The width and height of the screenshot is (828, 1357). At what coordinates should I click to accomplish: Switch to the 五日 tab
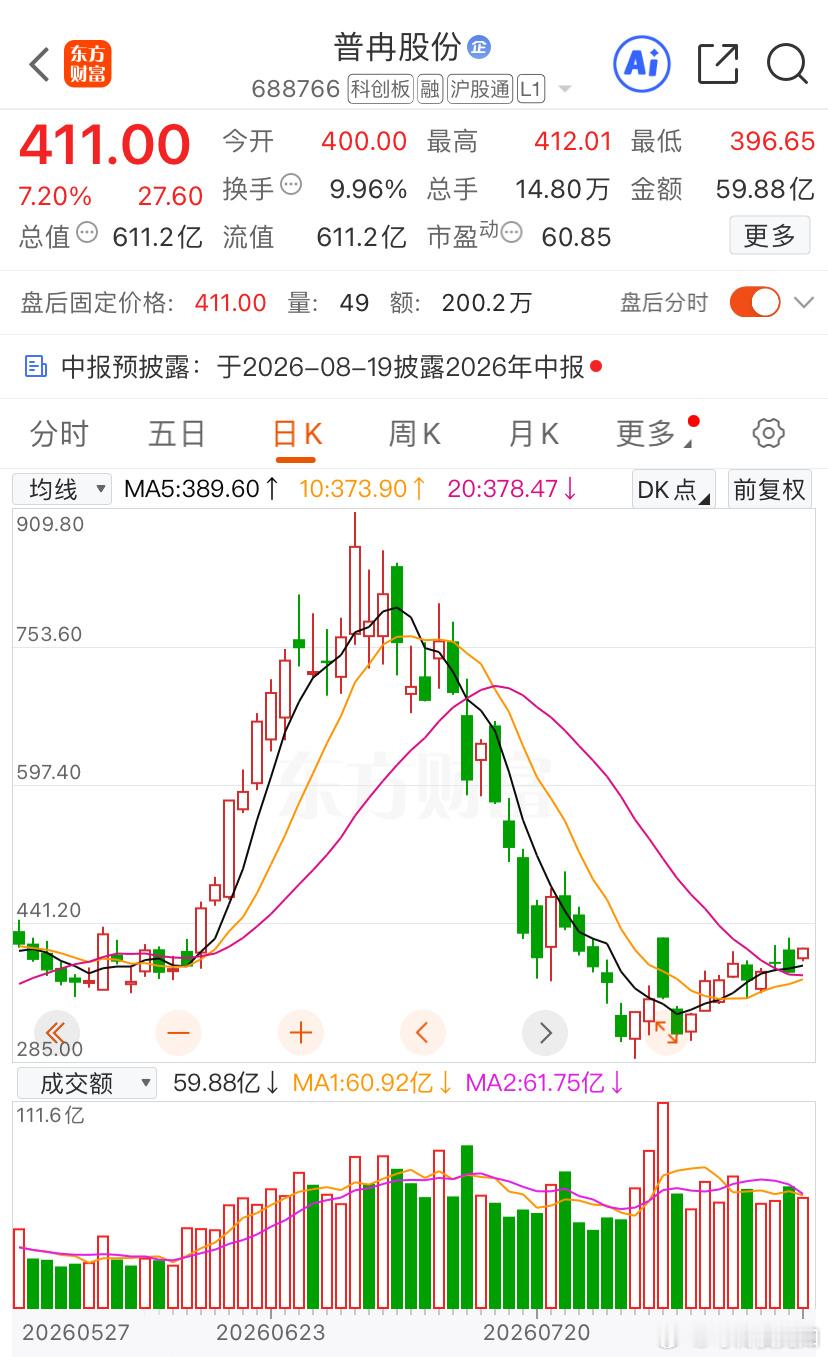coord(177,434)
